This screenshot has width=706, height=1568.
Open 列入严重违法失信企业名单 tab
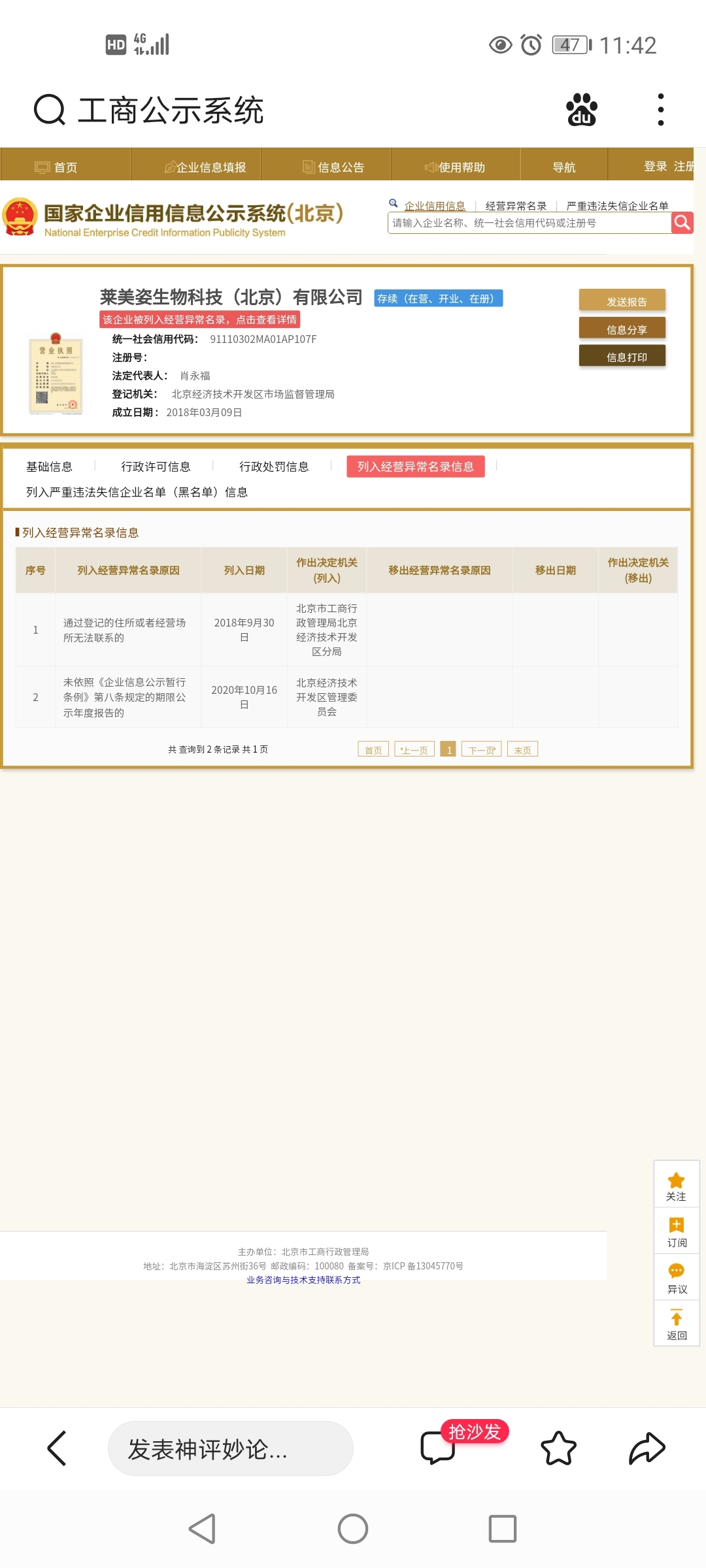(137, 492)
